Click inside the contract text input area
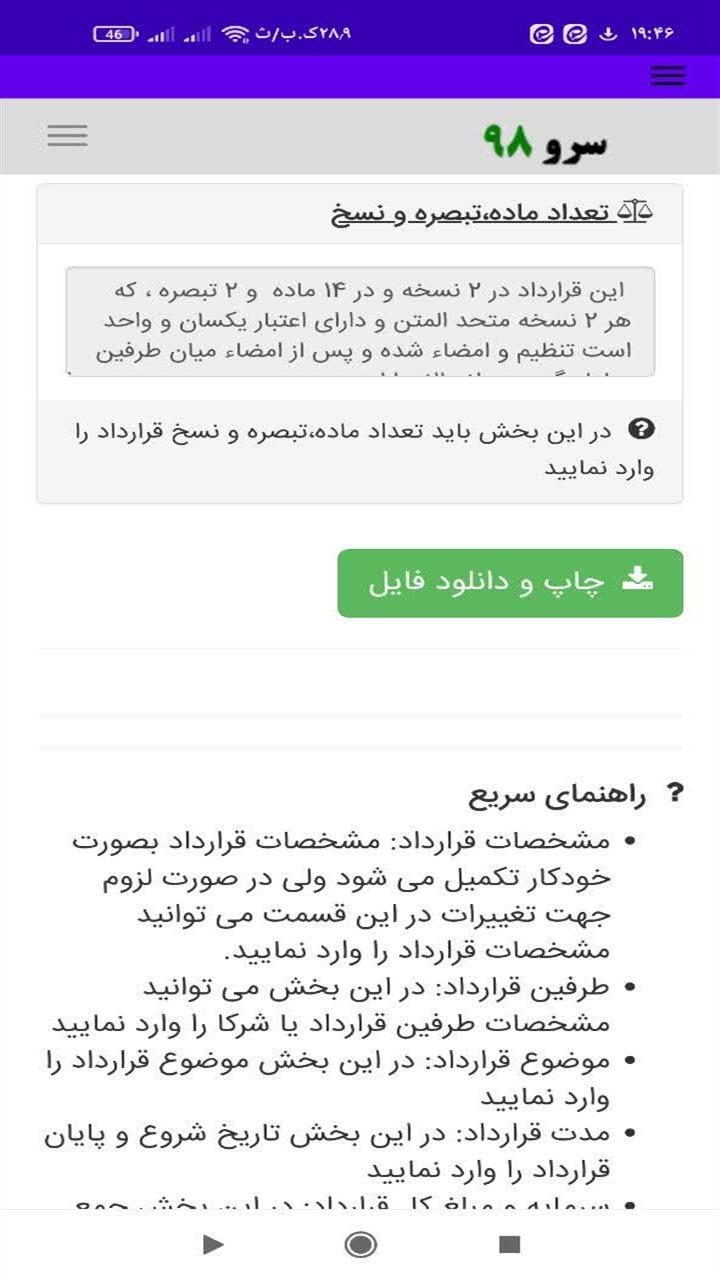Screen dimensions: 720x1280 pos(360,320)
